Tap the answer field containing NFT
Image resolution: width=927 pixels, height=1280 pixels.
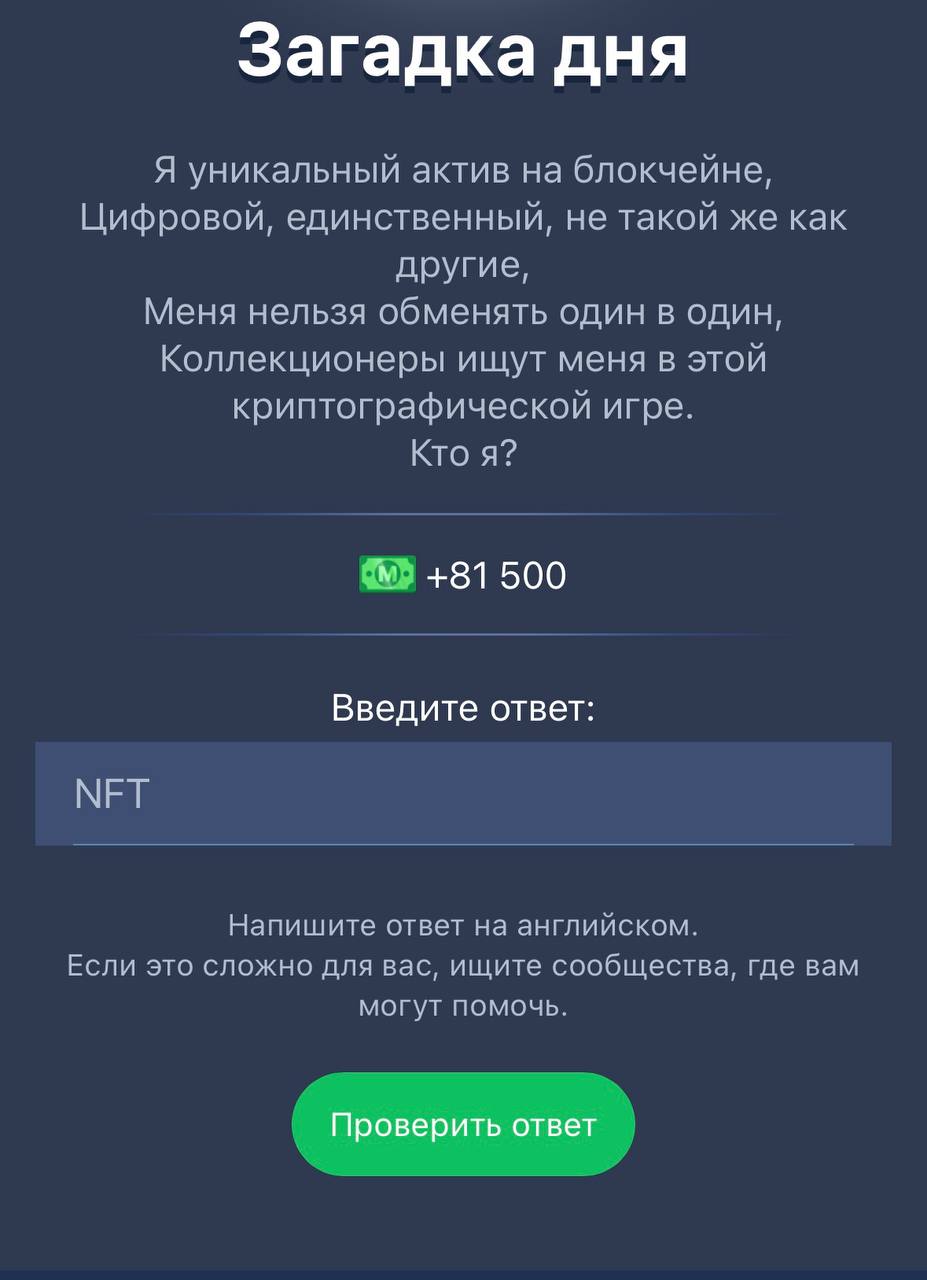click(x=463, y=794)
